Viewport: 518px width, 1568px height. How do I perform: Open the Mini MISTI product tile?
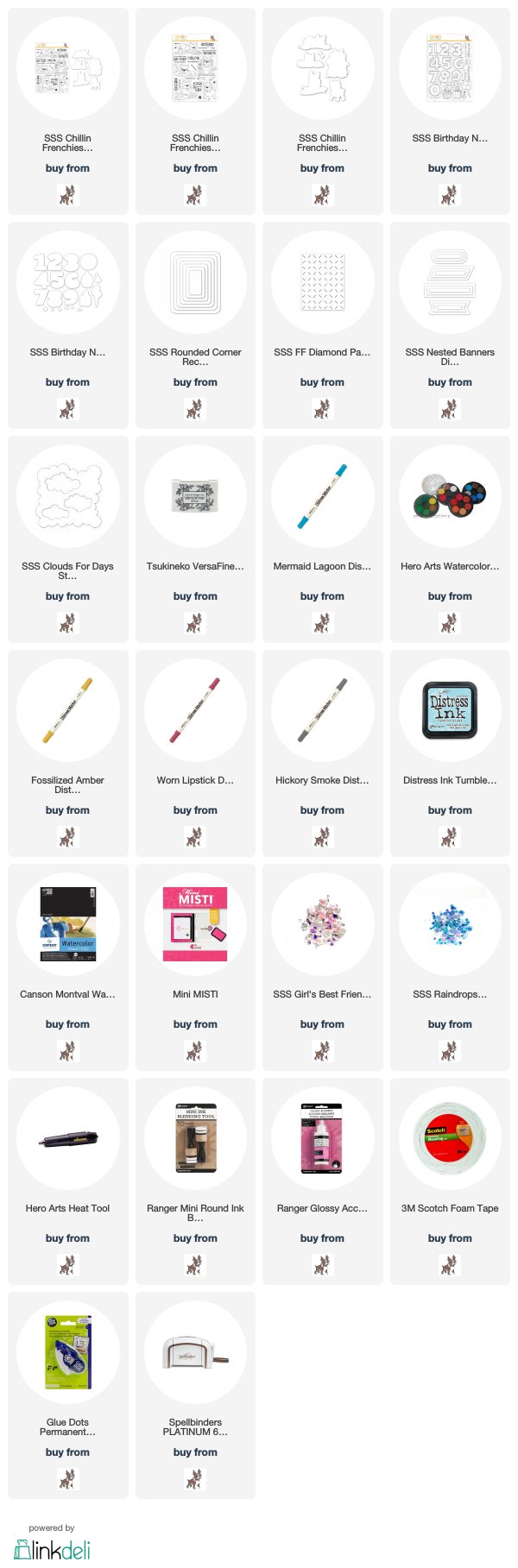tap(195, 924)
